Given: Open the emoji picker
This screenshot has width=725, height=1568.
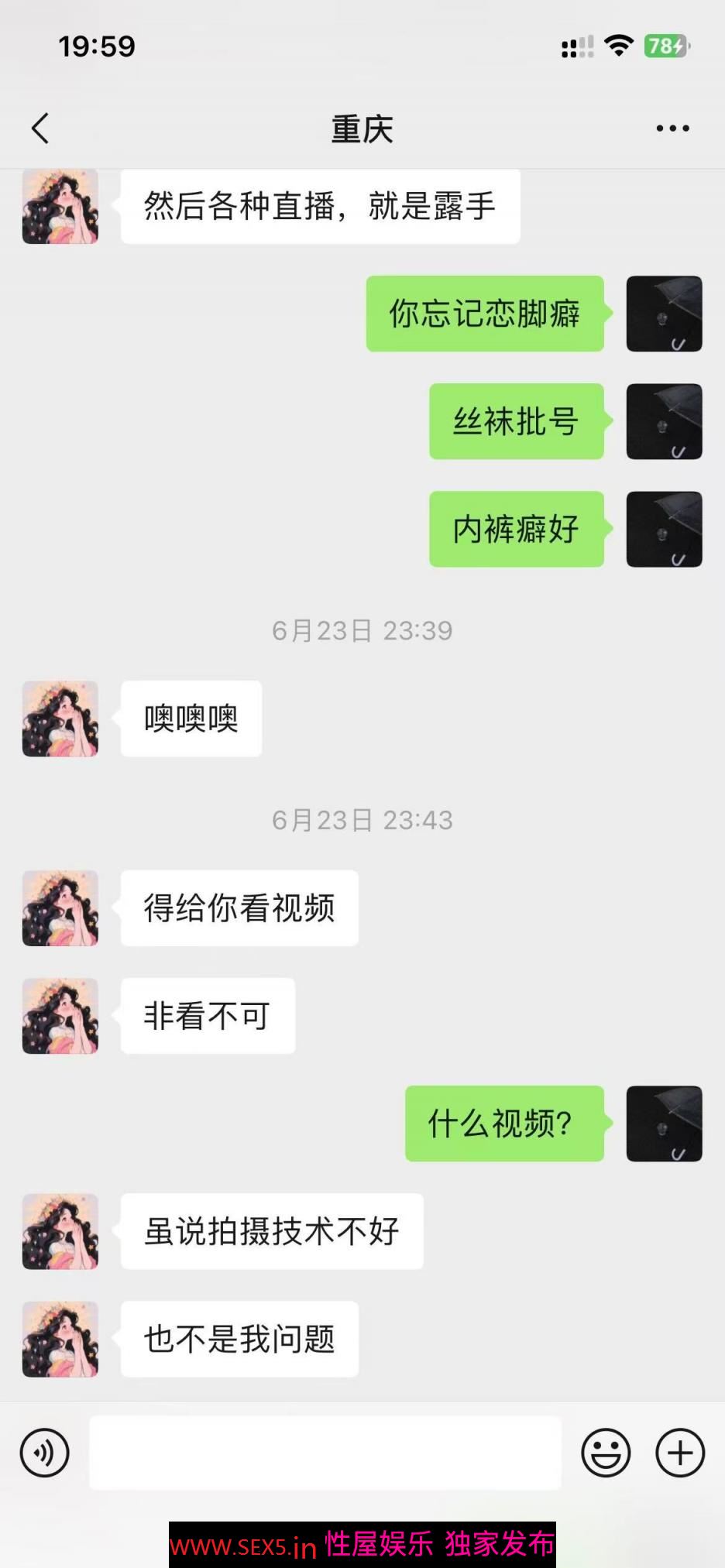Looking at the screenshot, I should pos(606,1453).
